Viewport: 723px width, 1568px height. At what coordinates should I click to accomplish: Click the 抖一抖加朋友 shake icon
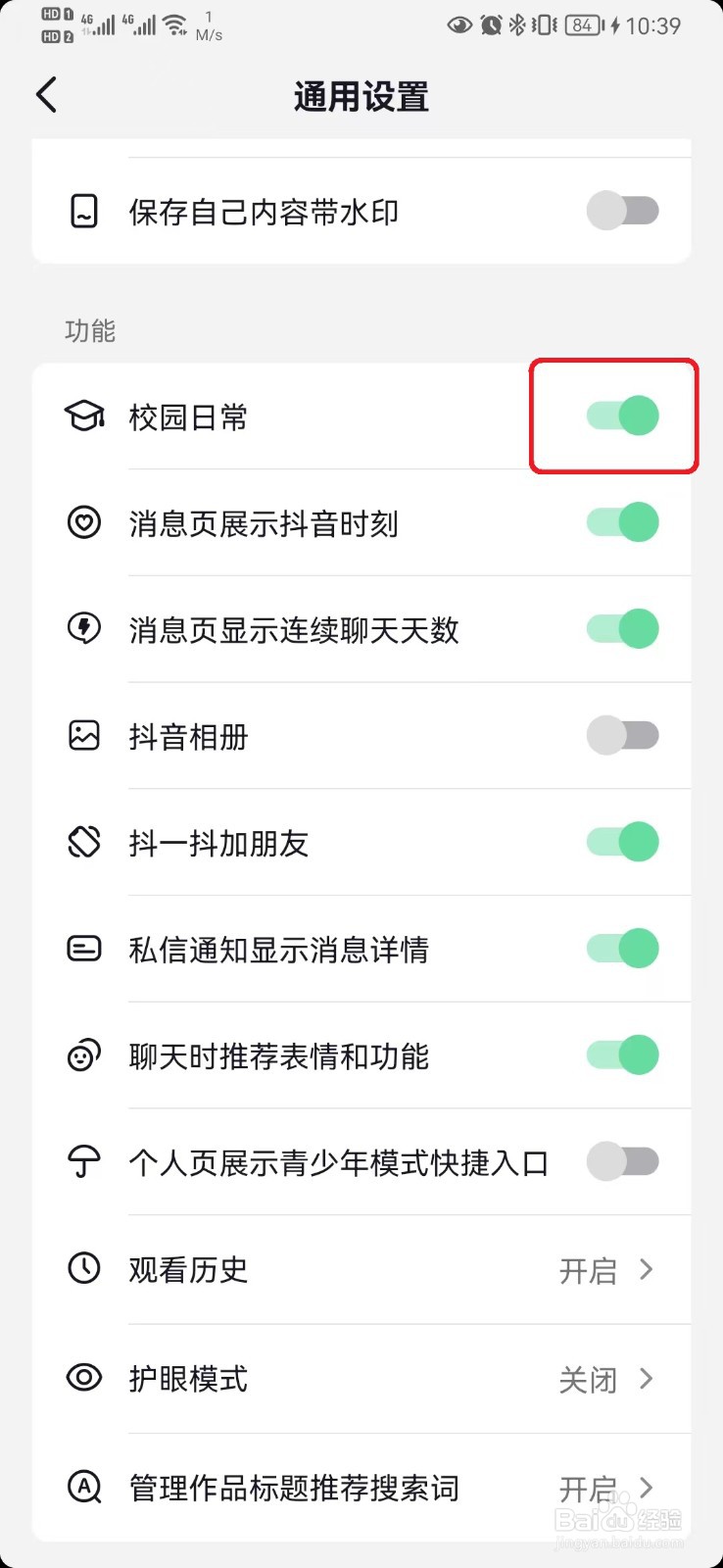[84, 842]
